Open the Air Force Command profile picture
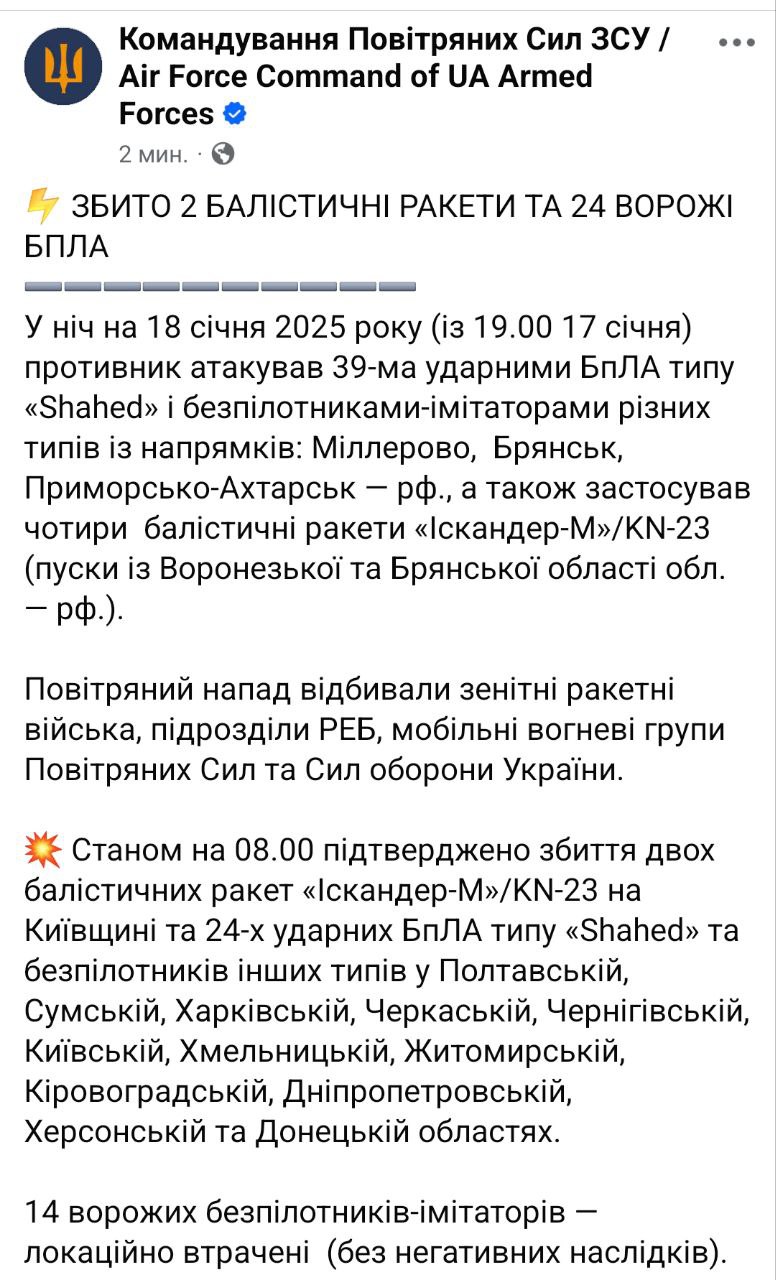The width and height of the screenshot is (776, 1280). click(x=63, y=65)
